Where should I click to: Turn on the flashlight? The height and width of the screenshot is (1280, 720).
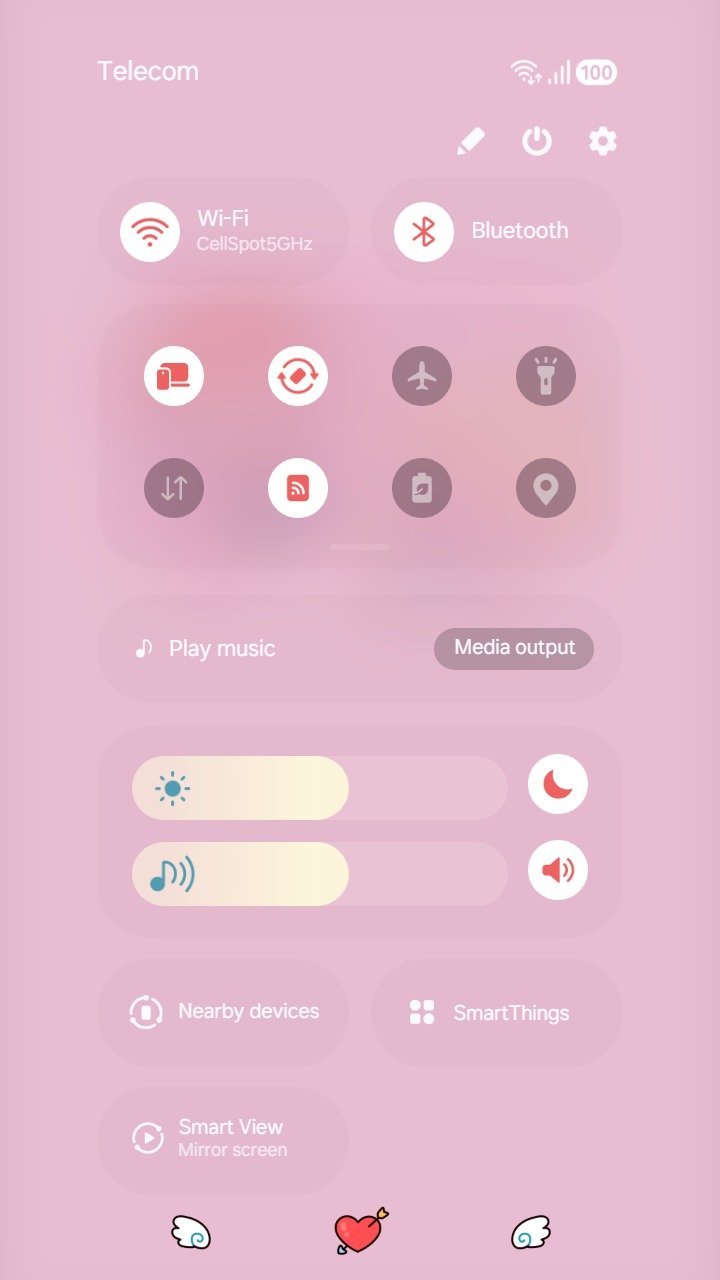tap(546, 376)
